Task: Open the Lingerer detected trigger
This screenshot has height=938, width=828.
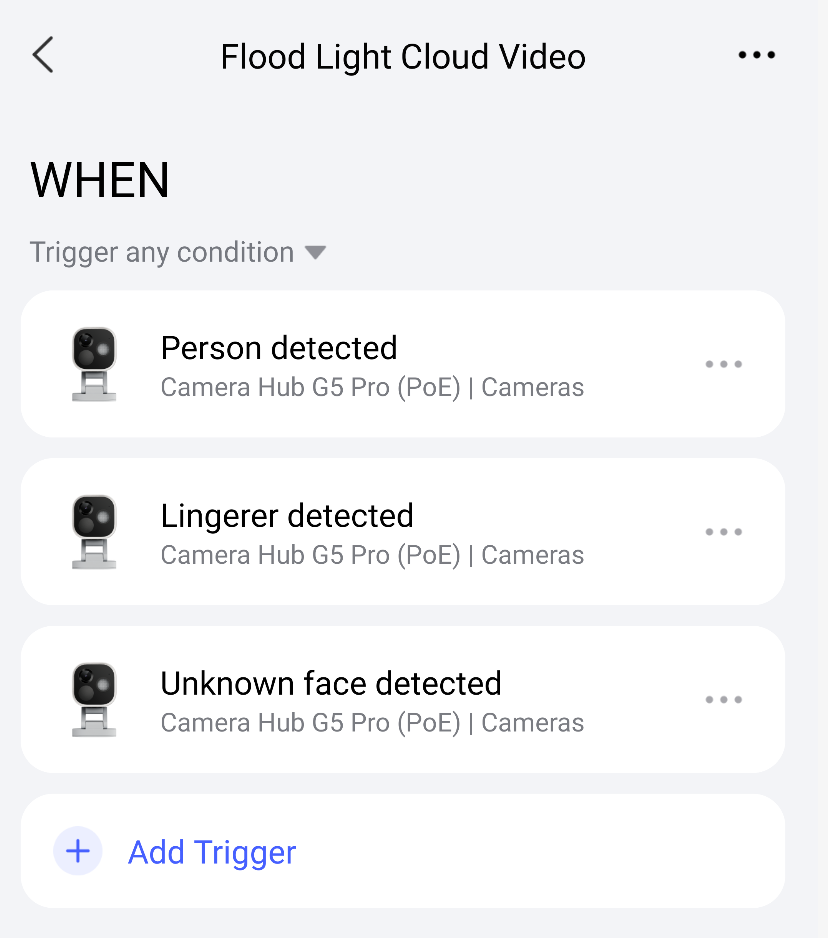Action: (x=372, y=532)
